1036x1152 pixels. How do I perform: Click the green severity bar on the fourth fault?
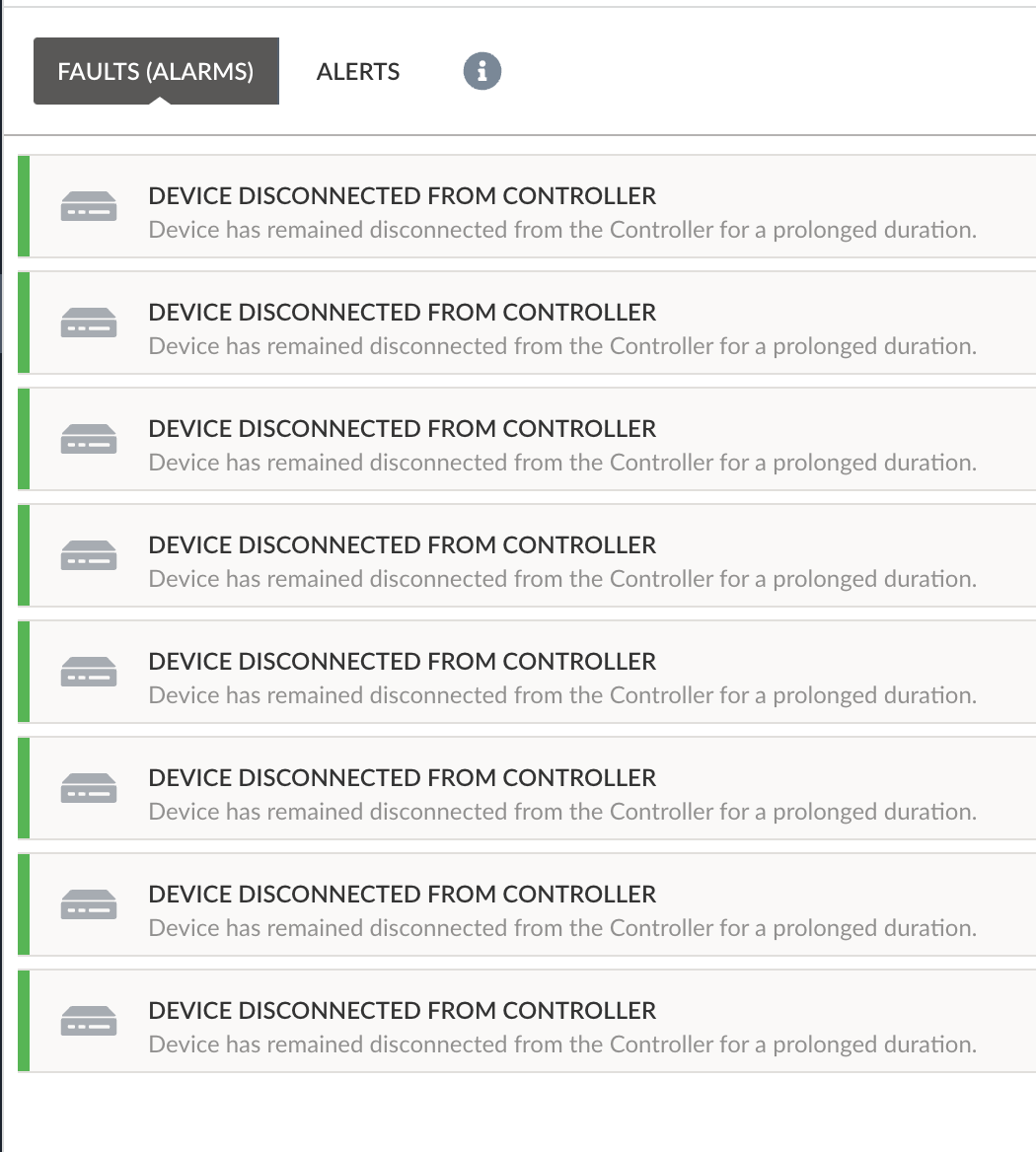pyautogui.click(x=22, y=555)
